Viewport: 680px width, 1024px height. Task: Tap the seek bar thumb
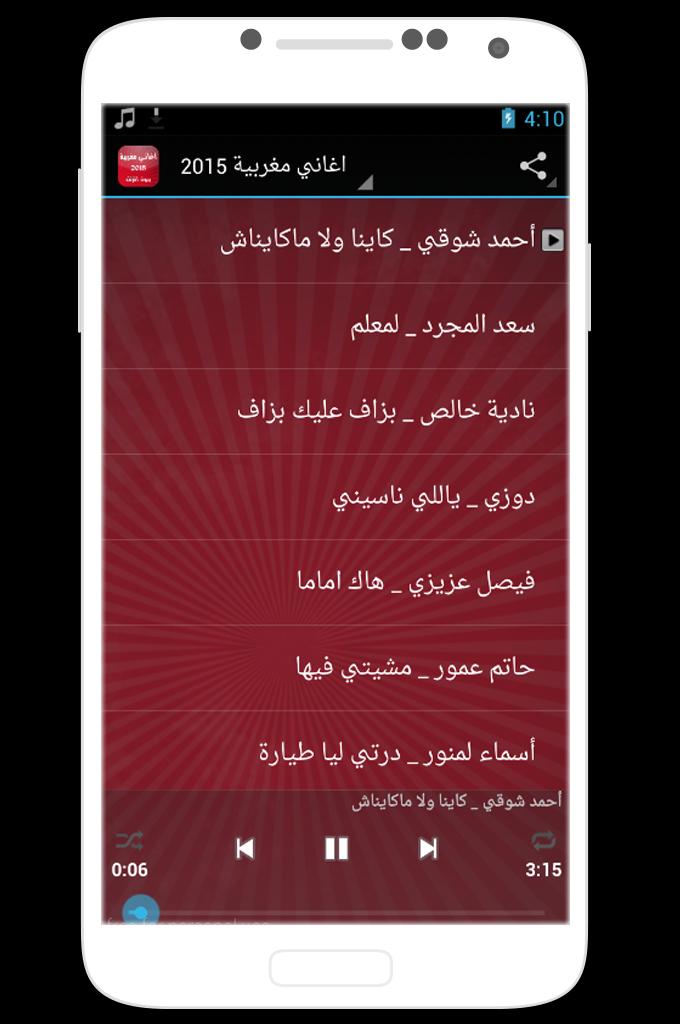[141, 911]
